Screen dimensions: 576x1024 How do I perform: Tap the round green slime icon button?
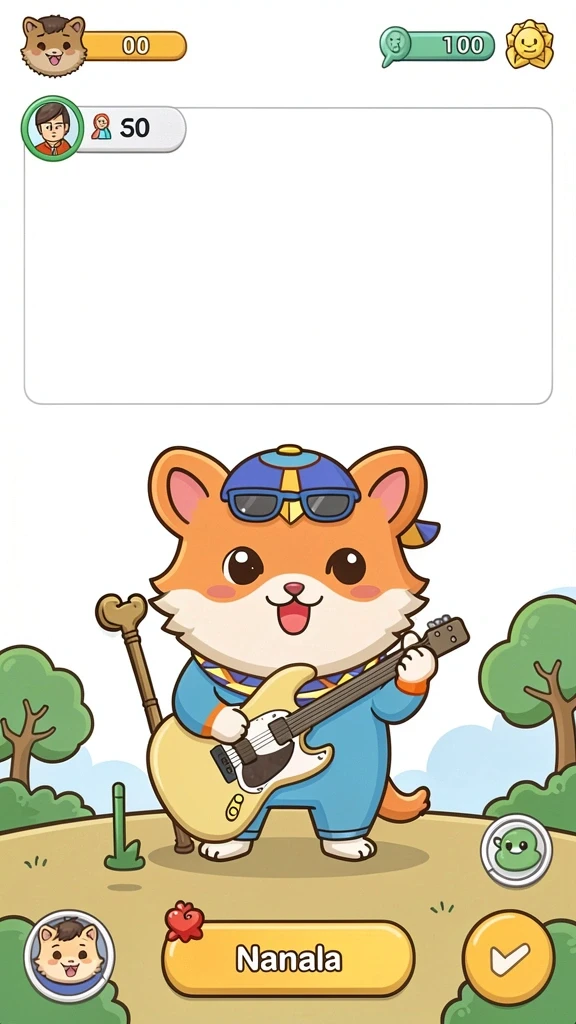tap(517, 850)
